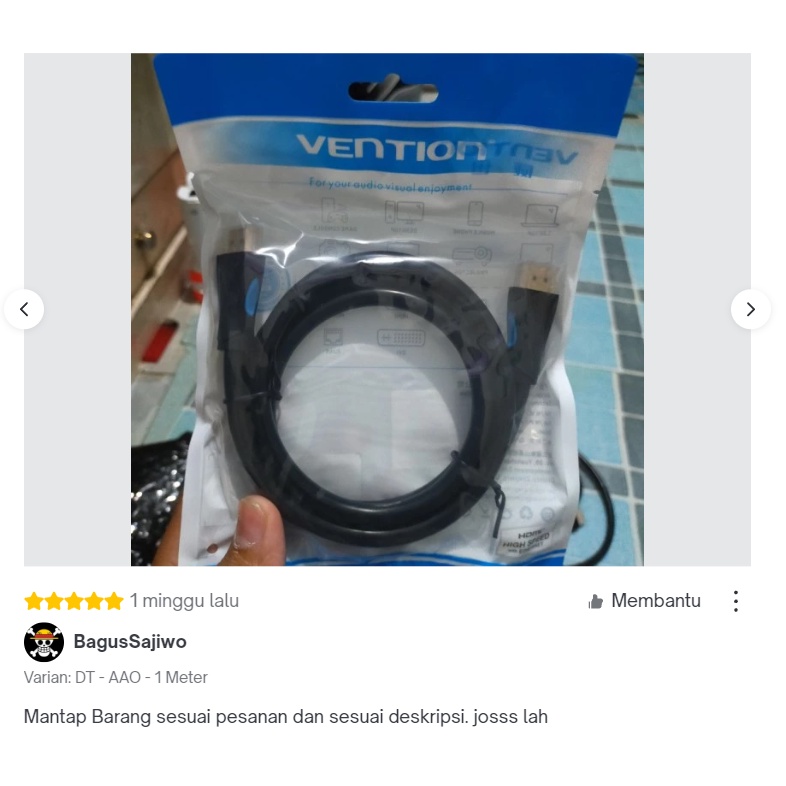Open the review's three-dot overflow menu
786x786 pixels.
click(x=736, y=601)
